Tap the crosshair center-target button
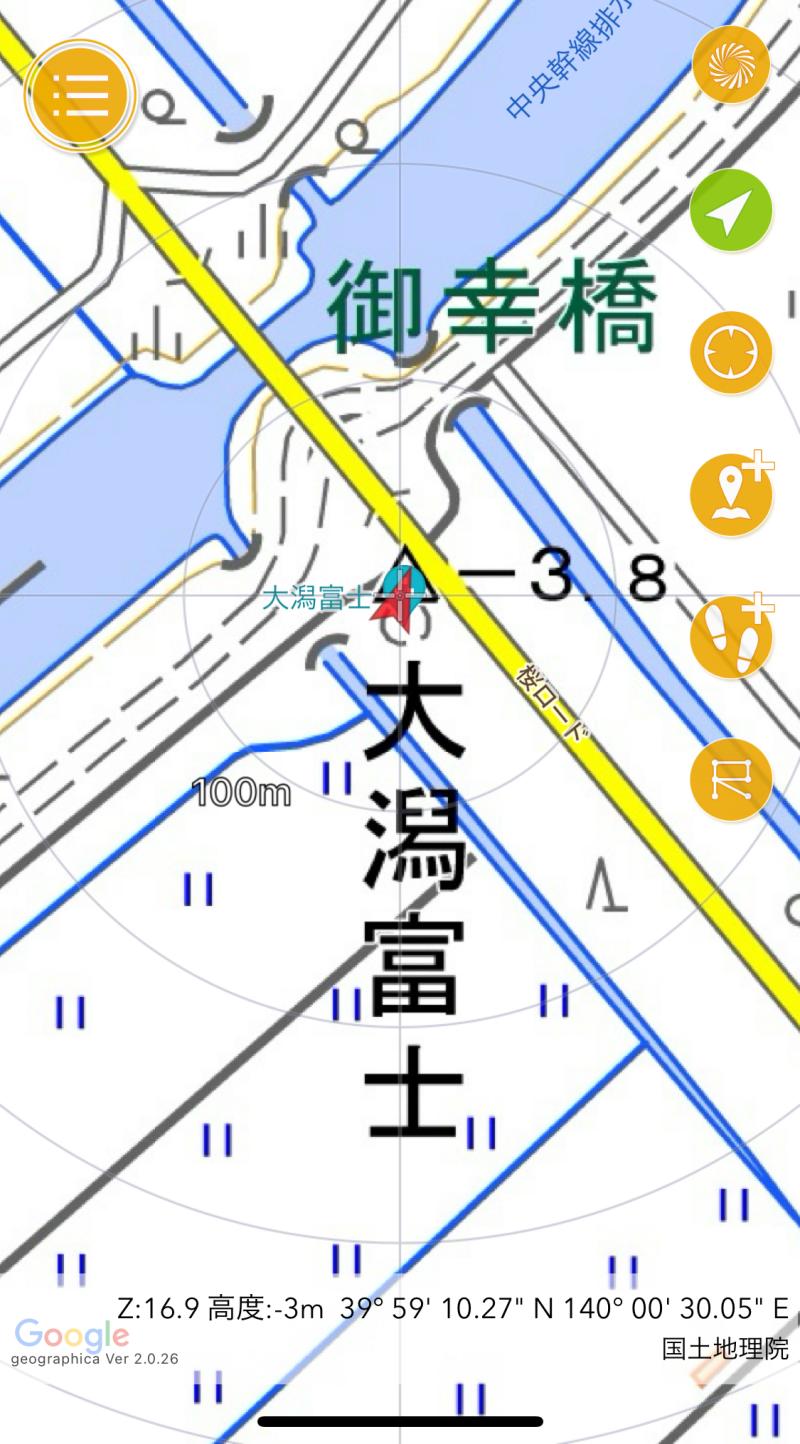Viewport: 800px width, 1444px height. click(731, 354)
